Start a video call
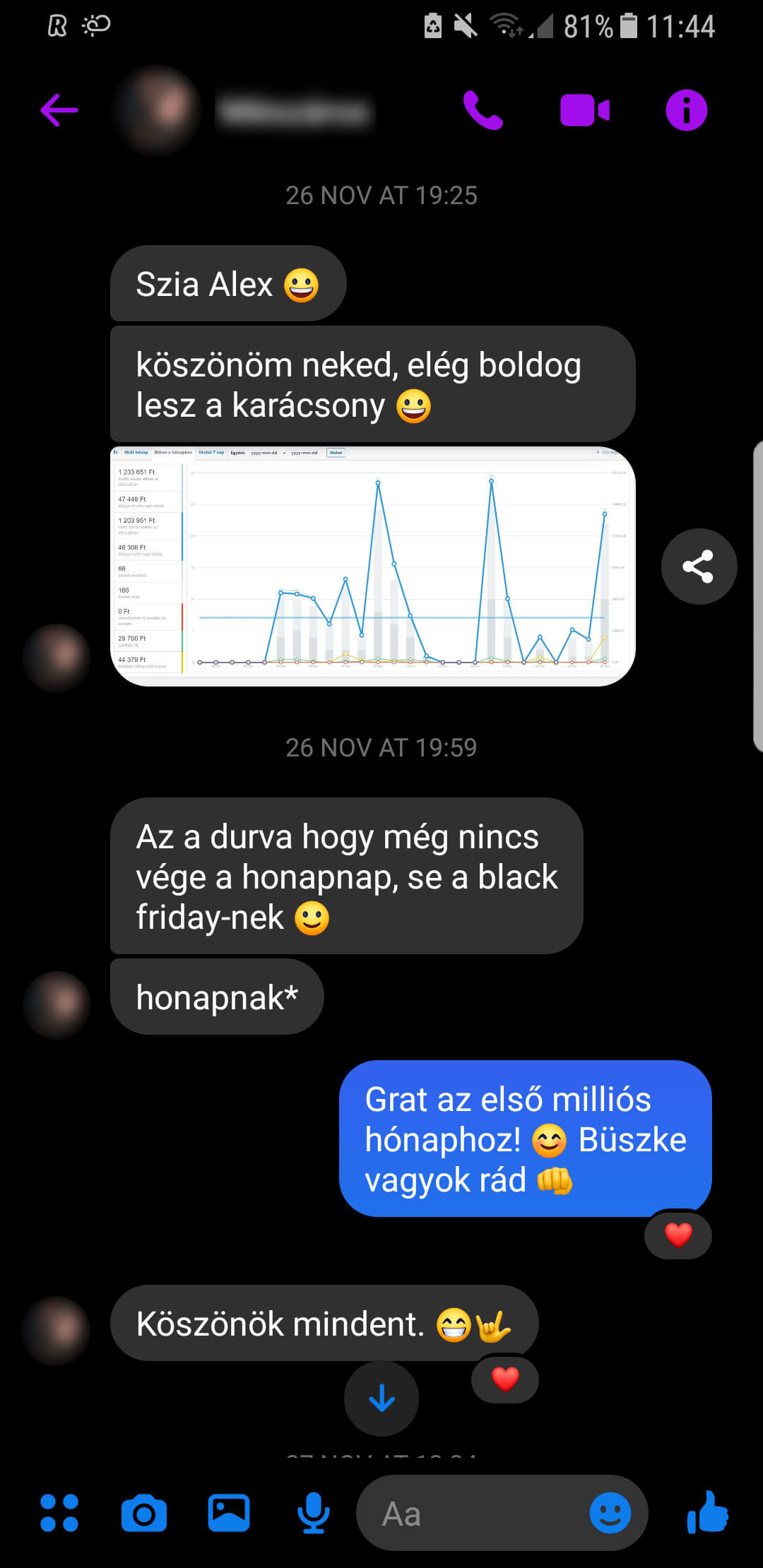 (x=585, y=110)
